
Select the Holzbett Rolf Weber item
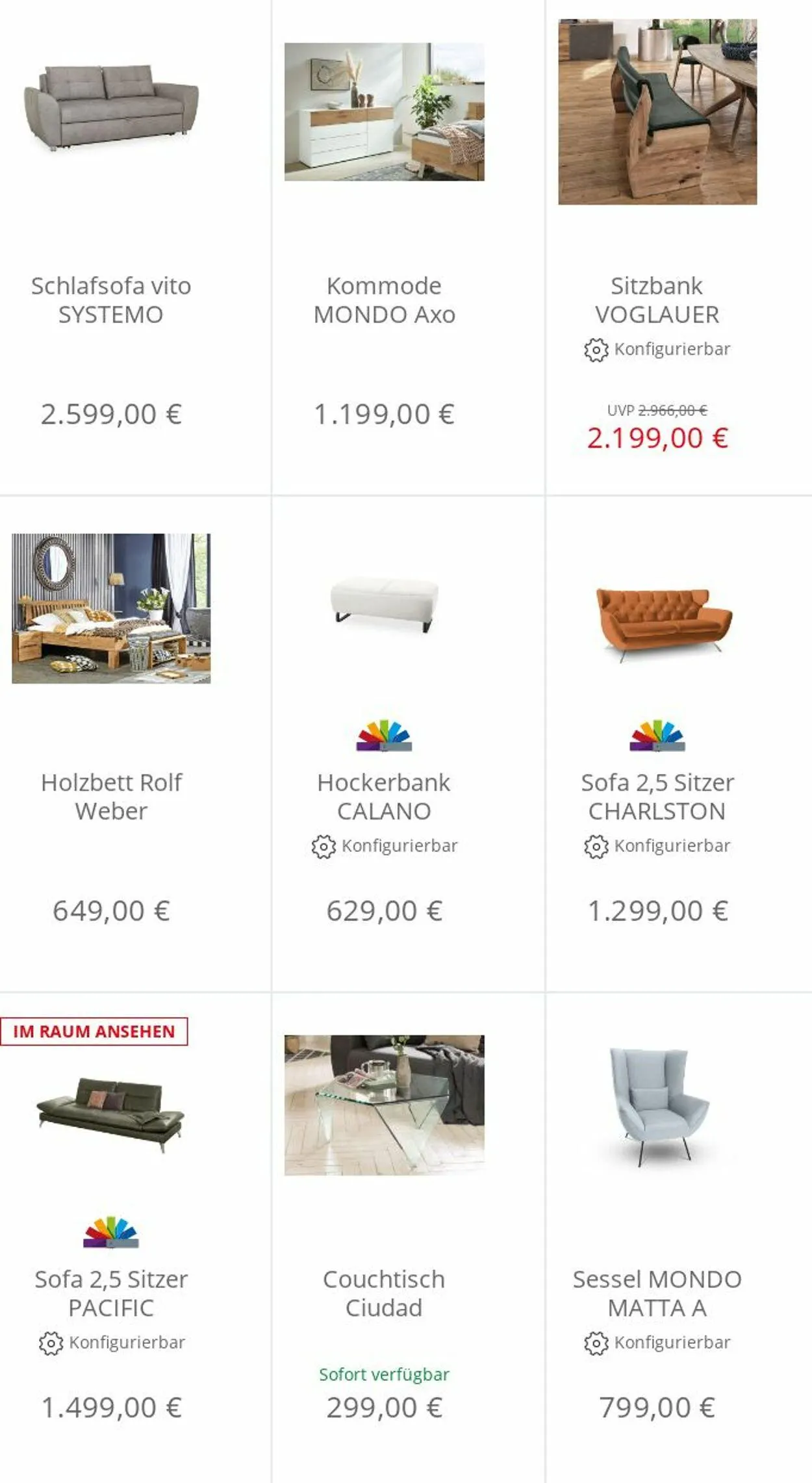click(111, 797)
